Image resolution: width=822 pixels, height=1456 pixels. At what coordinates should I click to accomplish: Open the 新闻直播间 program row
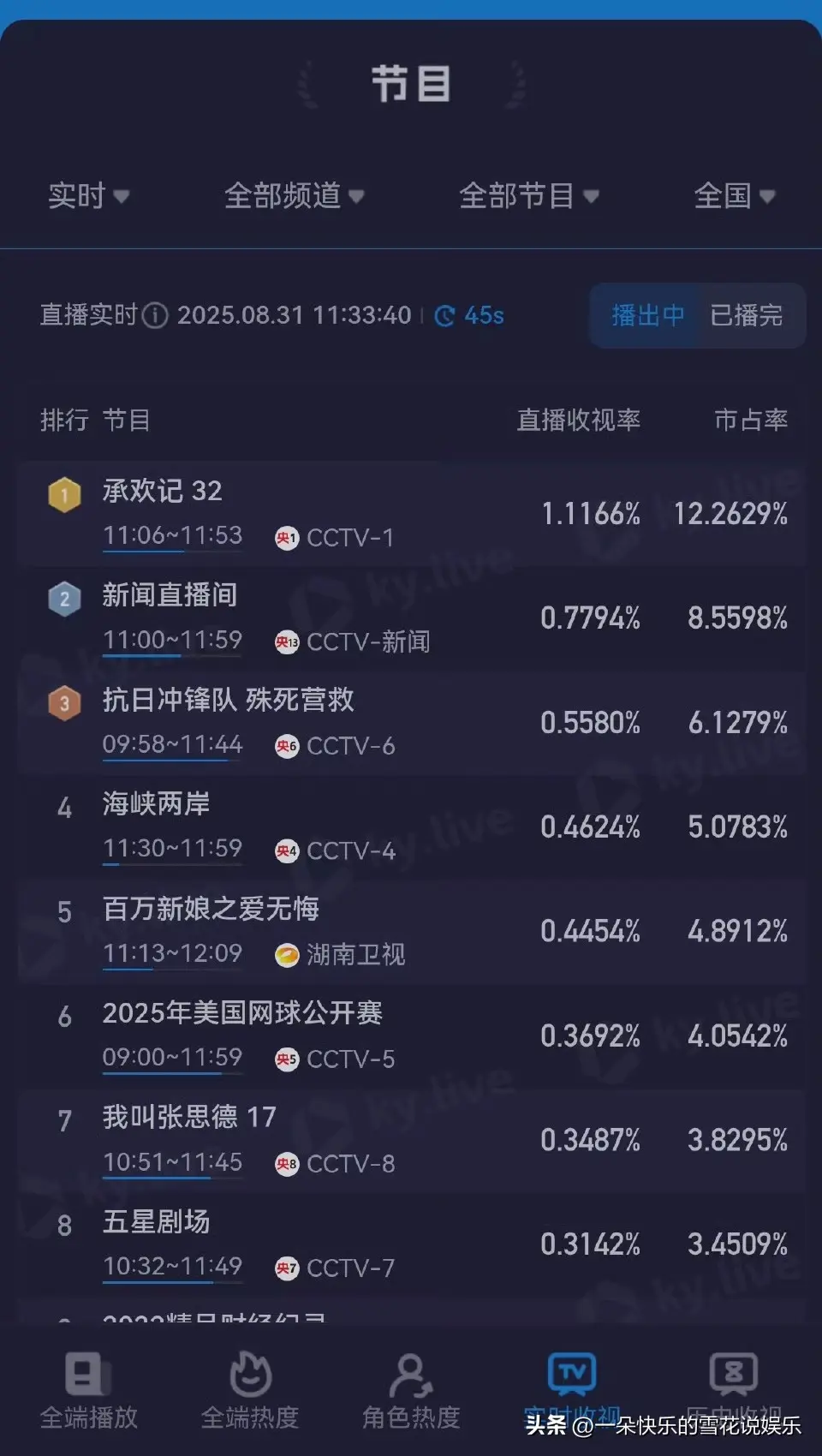411,618
